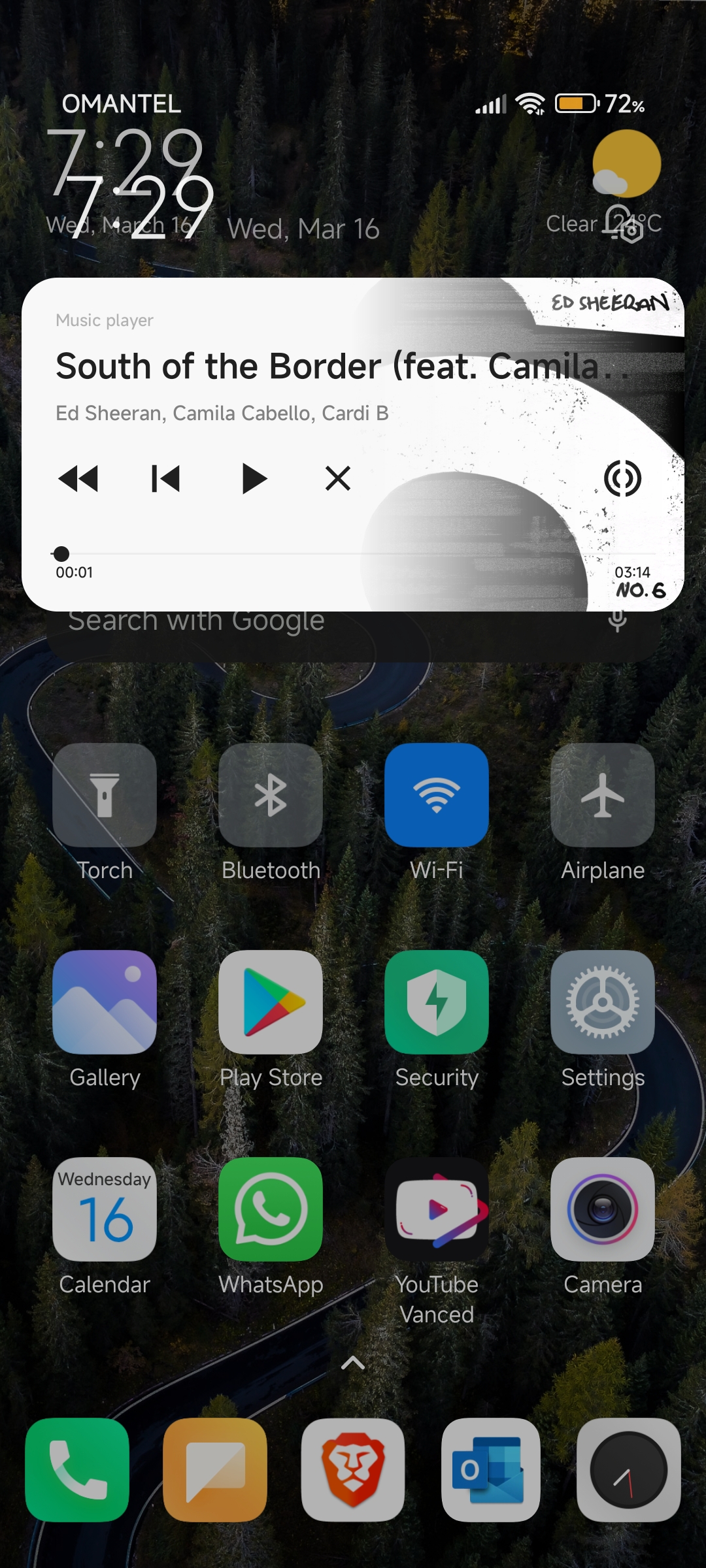The height and width of the screenshot is (1568, 706).
Task: Play South of the Border track
Action: click(x=254, y=479)
